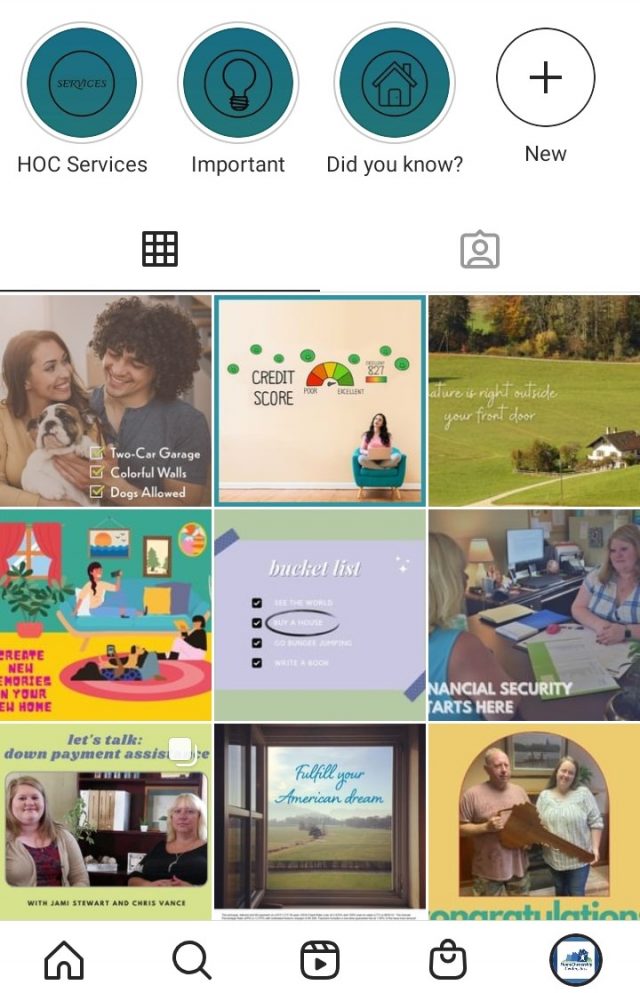View the bucket list post
This screenshot has height=993, width=640.
[x=320, y=614]
